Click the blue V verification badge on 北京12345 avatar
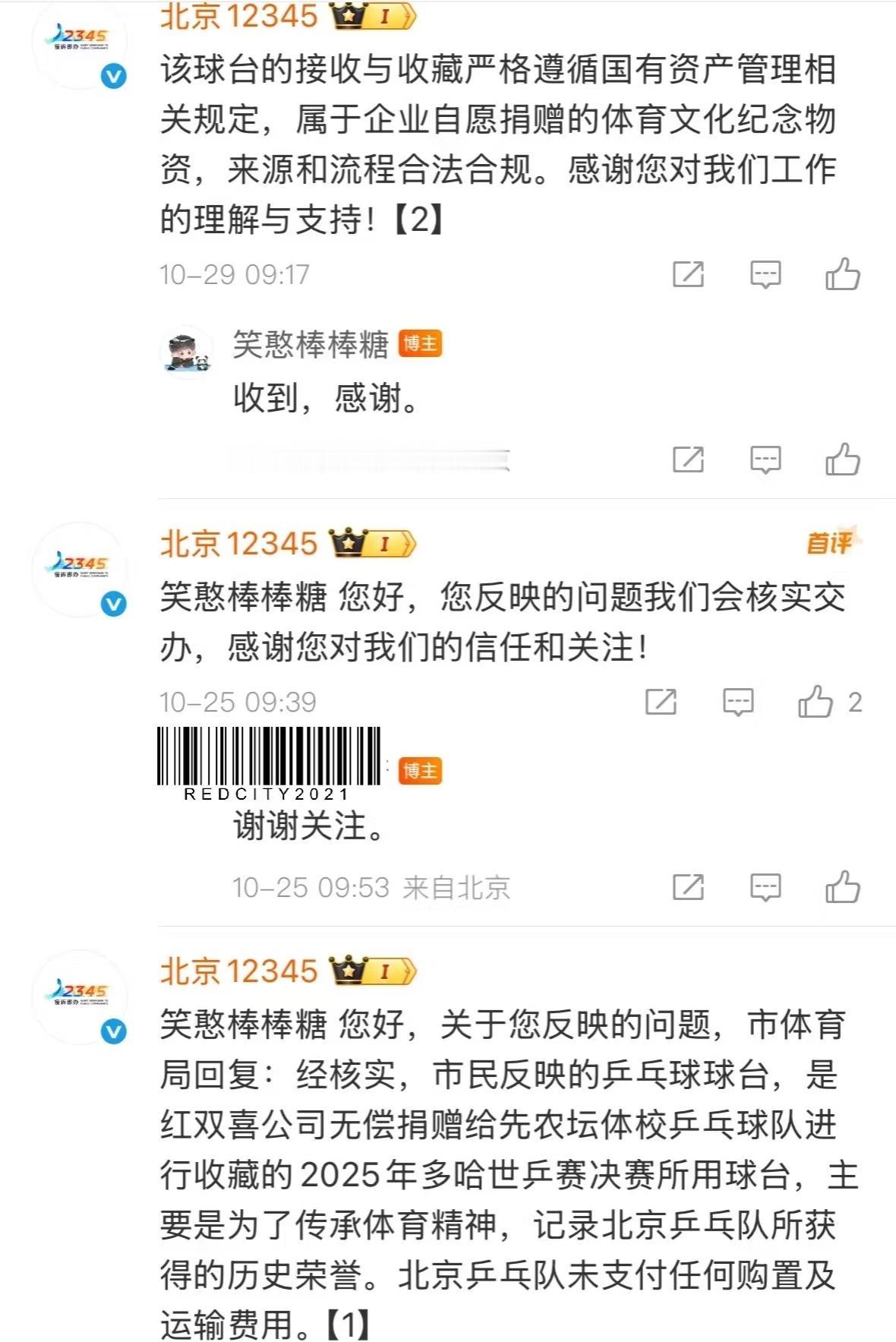 pos(112,74)
